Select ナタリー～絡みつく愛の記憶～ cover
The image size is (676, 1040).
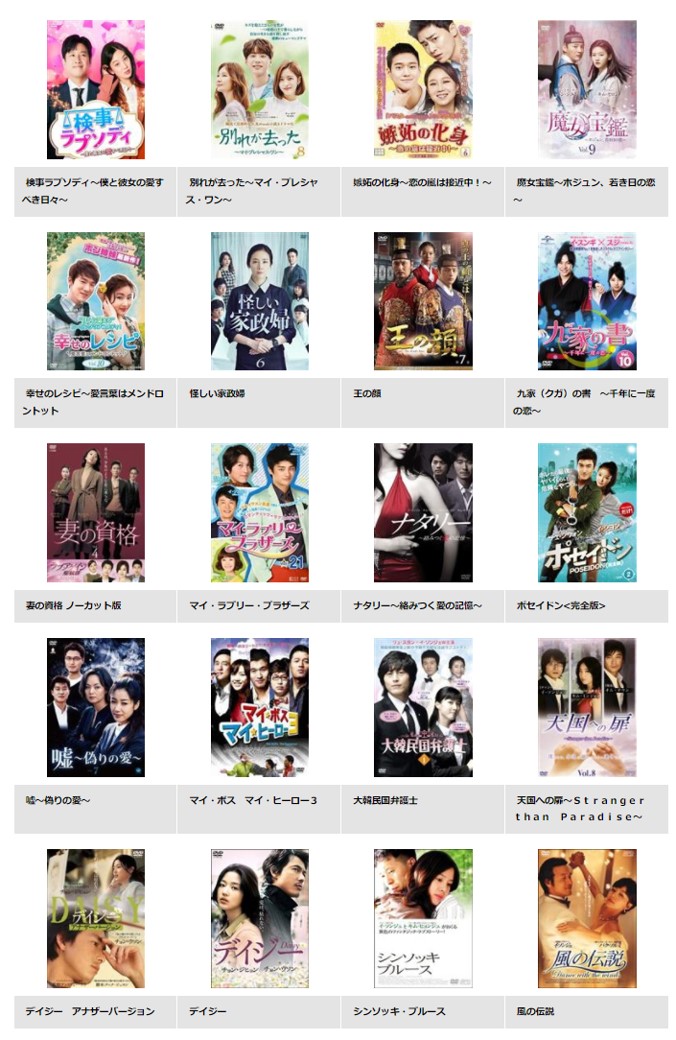(x=423, y=512)
